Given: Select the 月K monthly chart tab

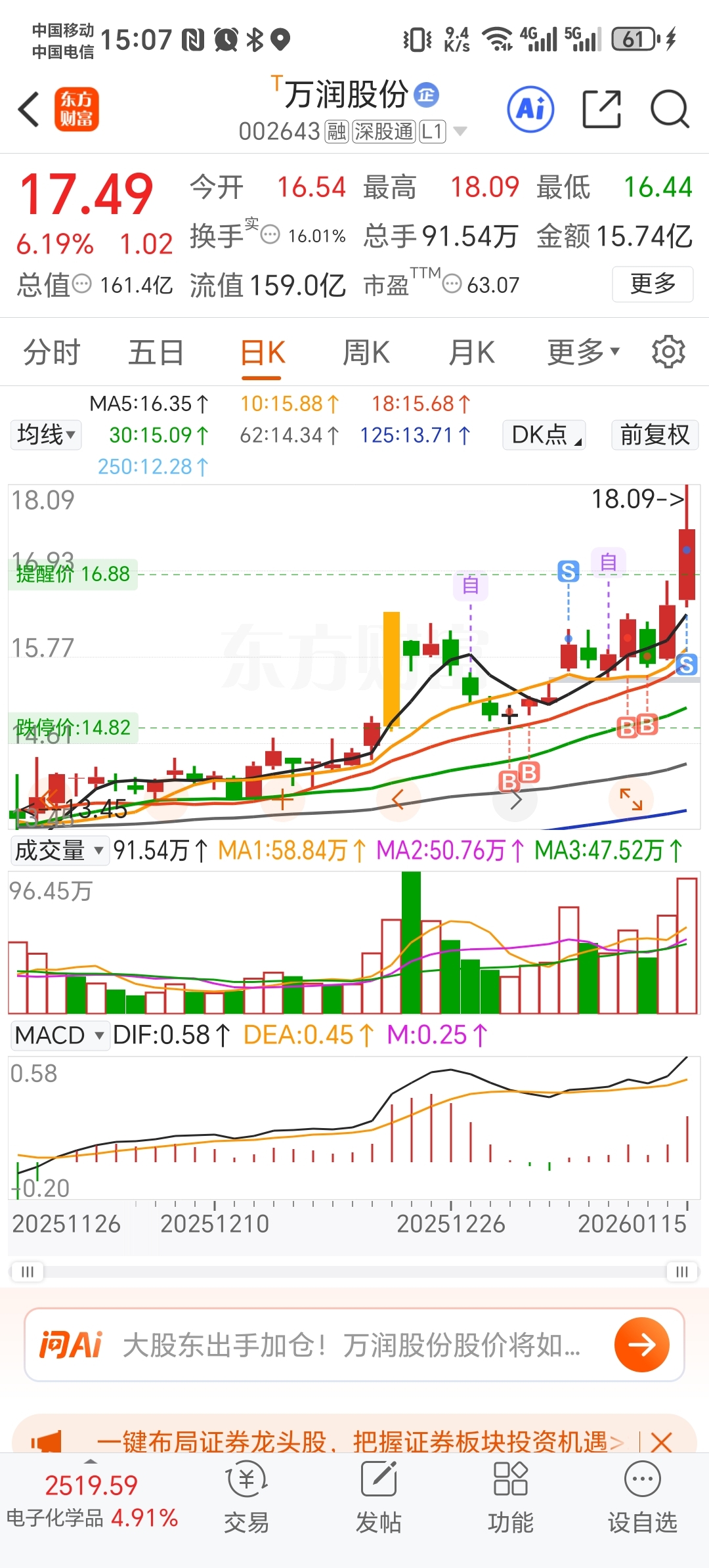Looking at the screenshot, I should pyautogui.click(x=471, y=353).
